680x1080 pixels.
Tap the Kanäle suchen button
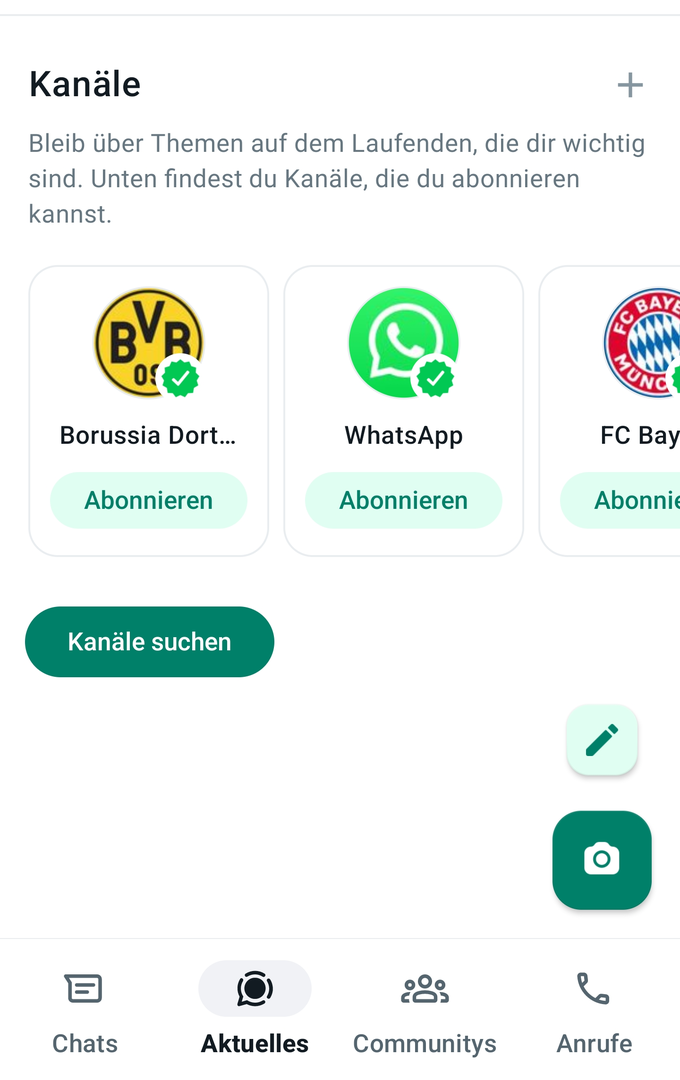click(149, 642)
